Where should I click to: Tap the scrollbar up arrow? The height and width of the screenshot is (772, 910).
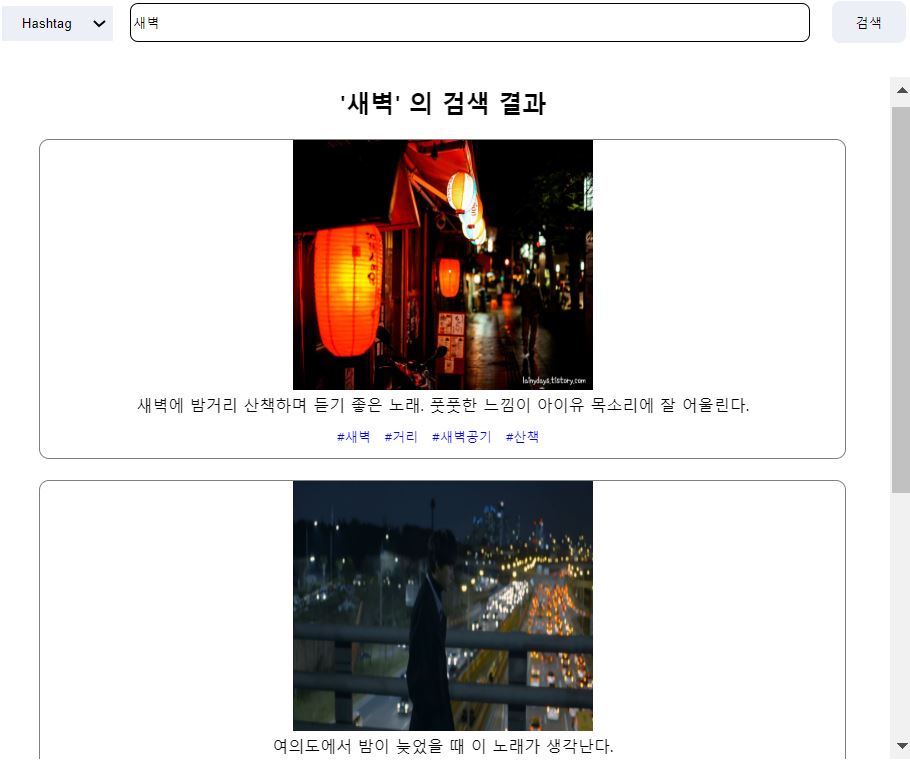click(x=901, y=91)
